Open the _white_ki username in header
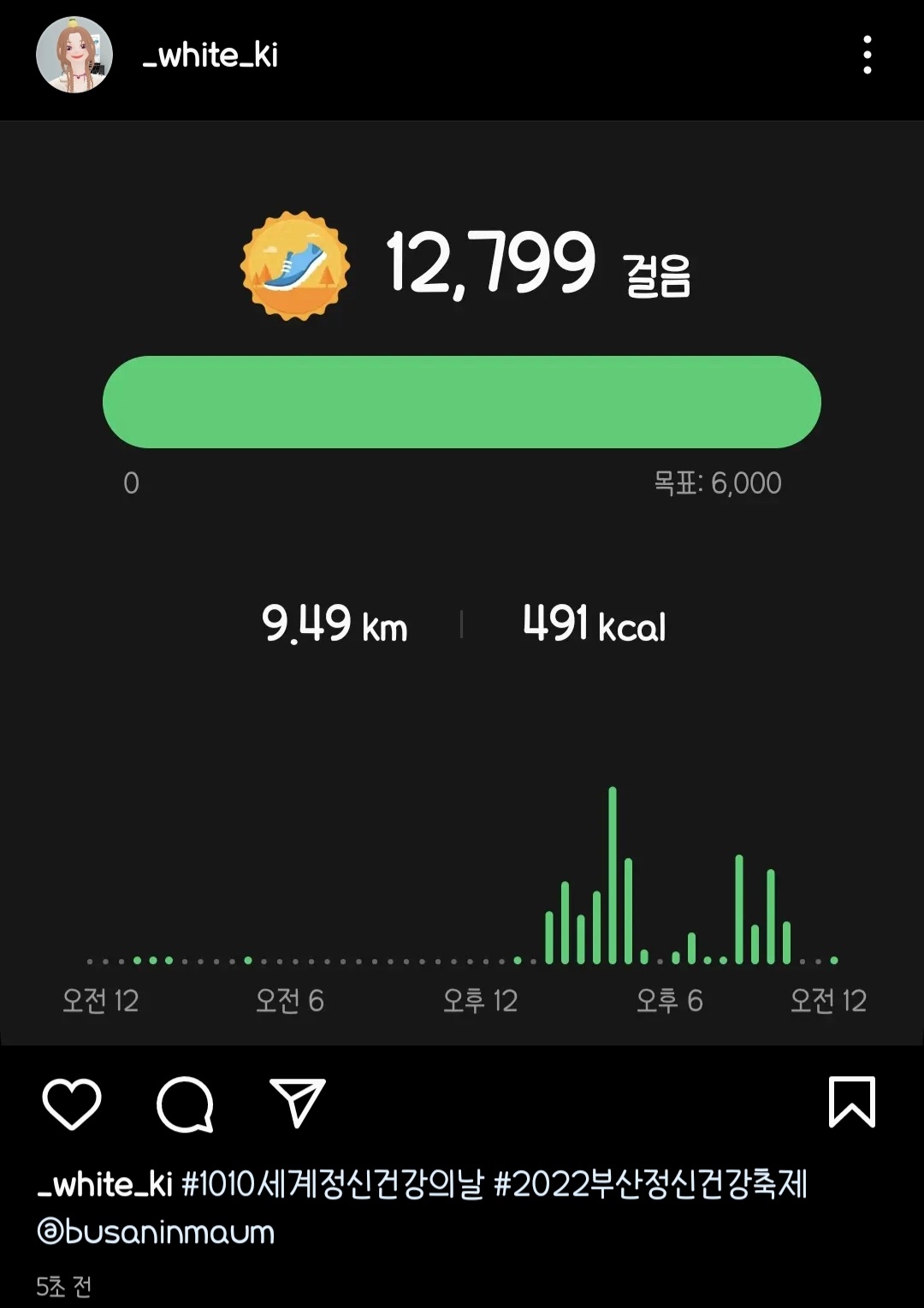Viewport: 924px width, 1308px height. click(210, 56)
